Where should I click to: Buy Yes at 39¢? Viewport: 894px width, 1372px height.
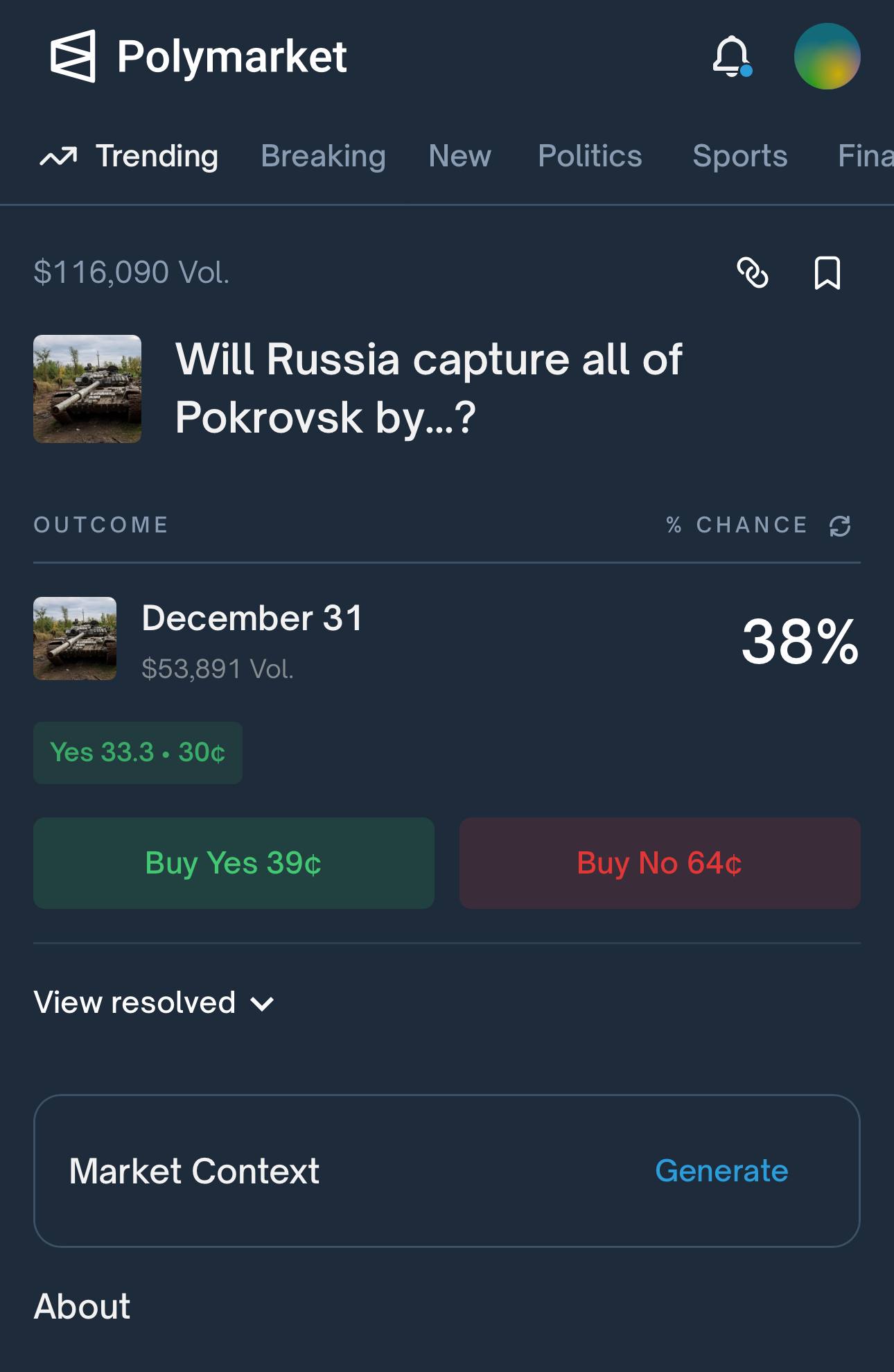[x=234, y=863]
